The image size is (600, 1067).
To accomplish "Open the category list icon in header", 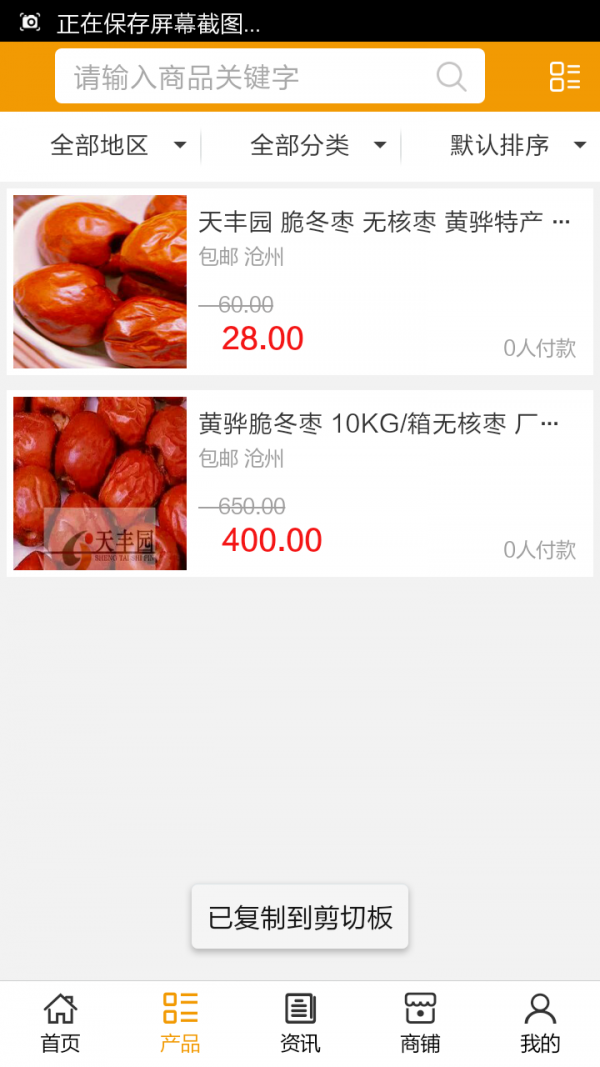I will (x=564, y=77).
